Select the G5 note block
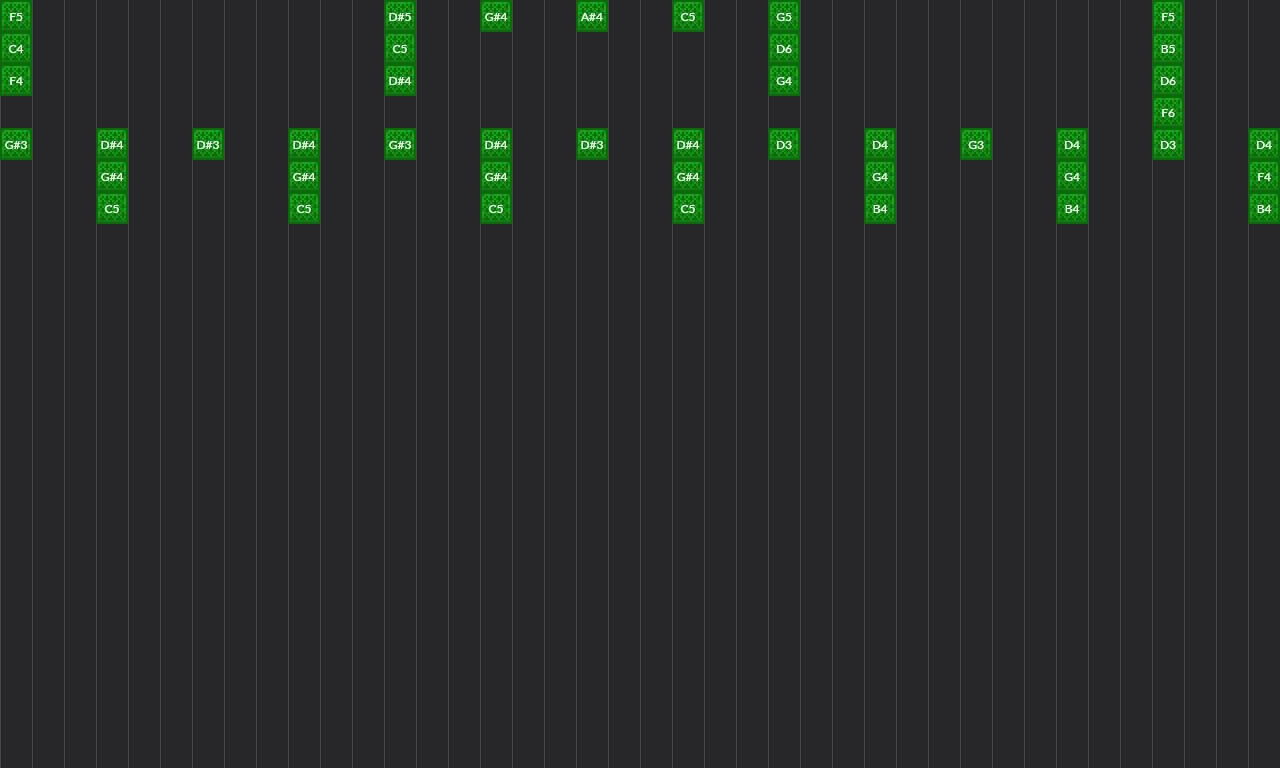Viewport: 1280px width, 768px height. 784,17
